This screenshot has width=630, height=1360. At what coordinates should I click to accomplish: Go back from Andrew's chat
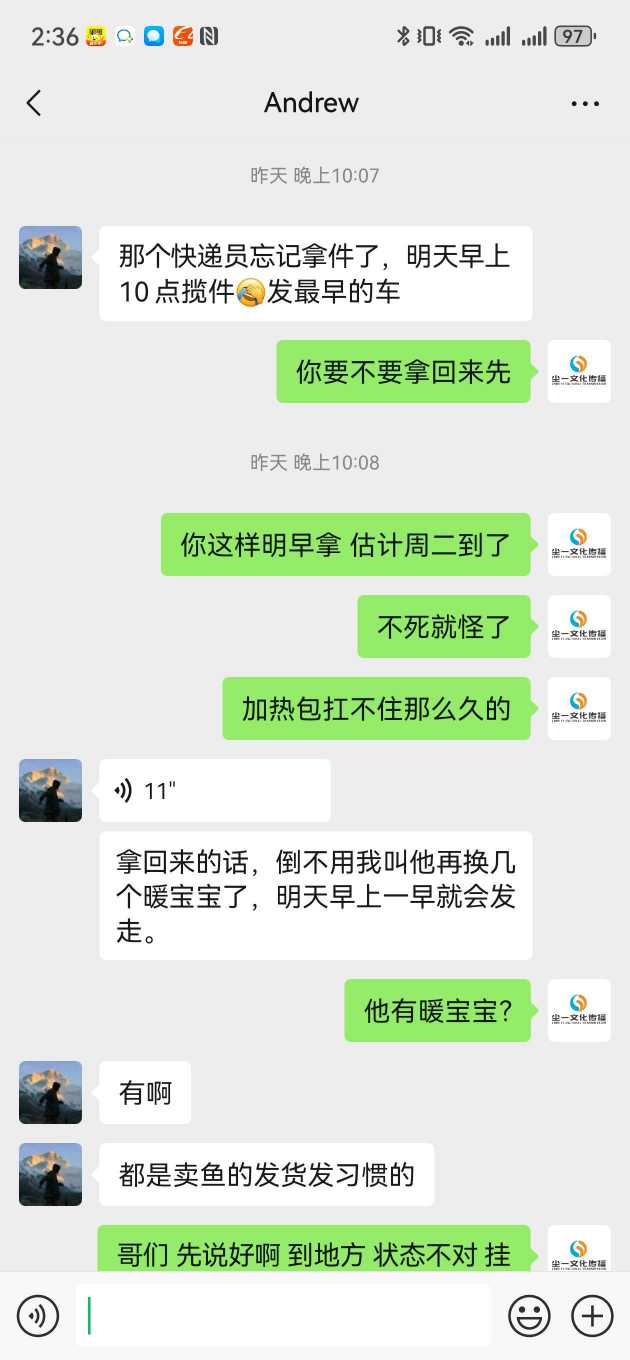tap(34, 103)
